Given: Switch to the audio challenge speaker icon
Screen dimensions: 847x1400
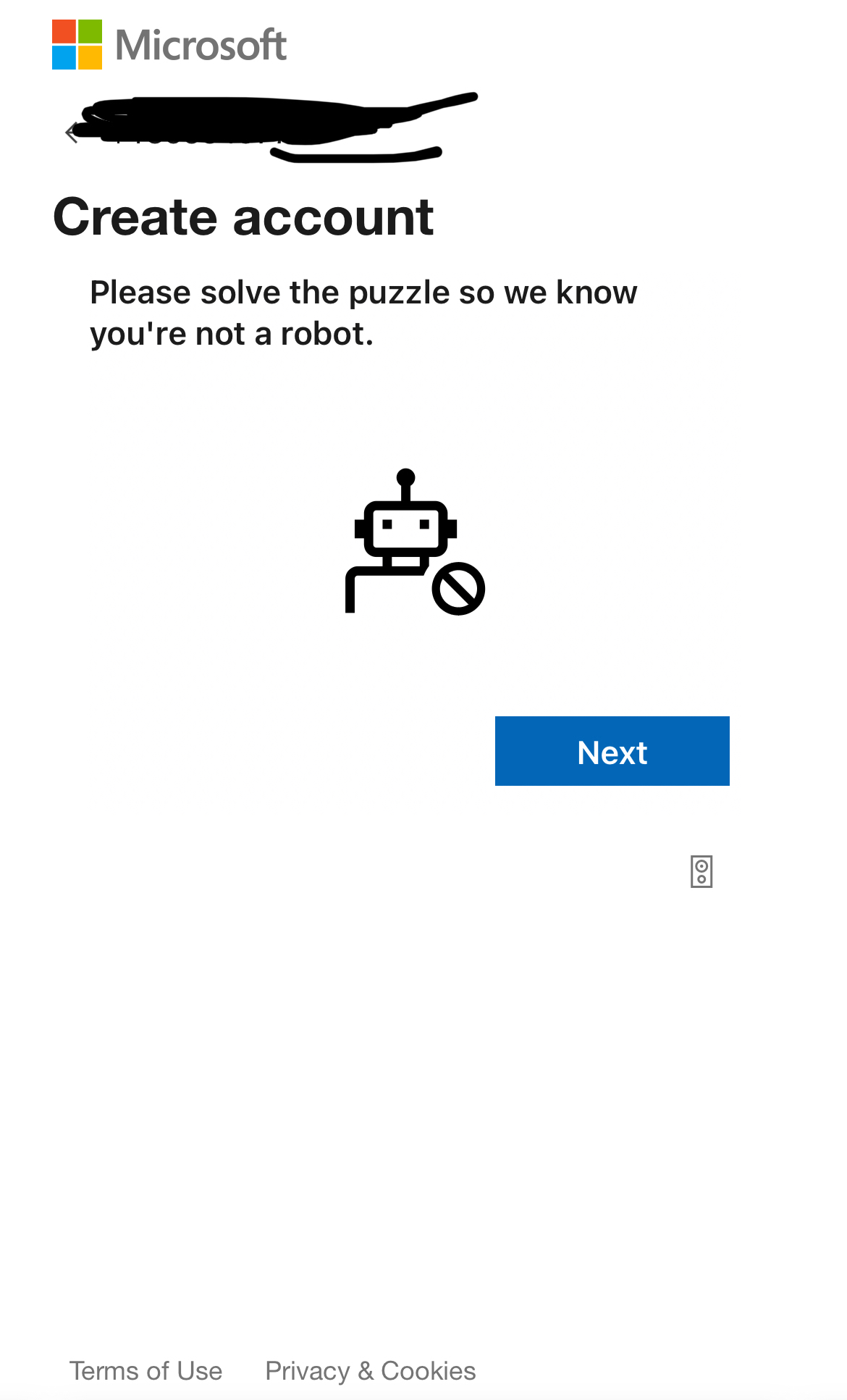Looking at the screenshot, I should (701, 871).
